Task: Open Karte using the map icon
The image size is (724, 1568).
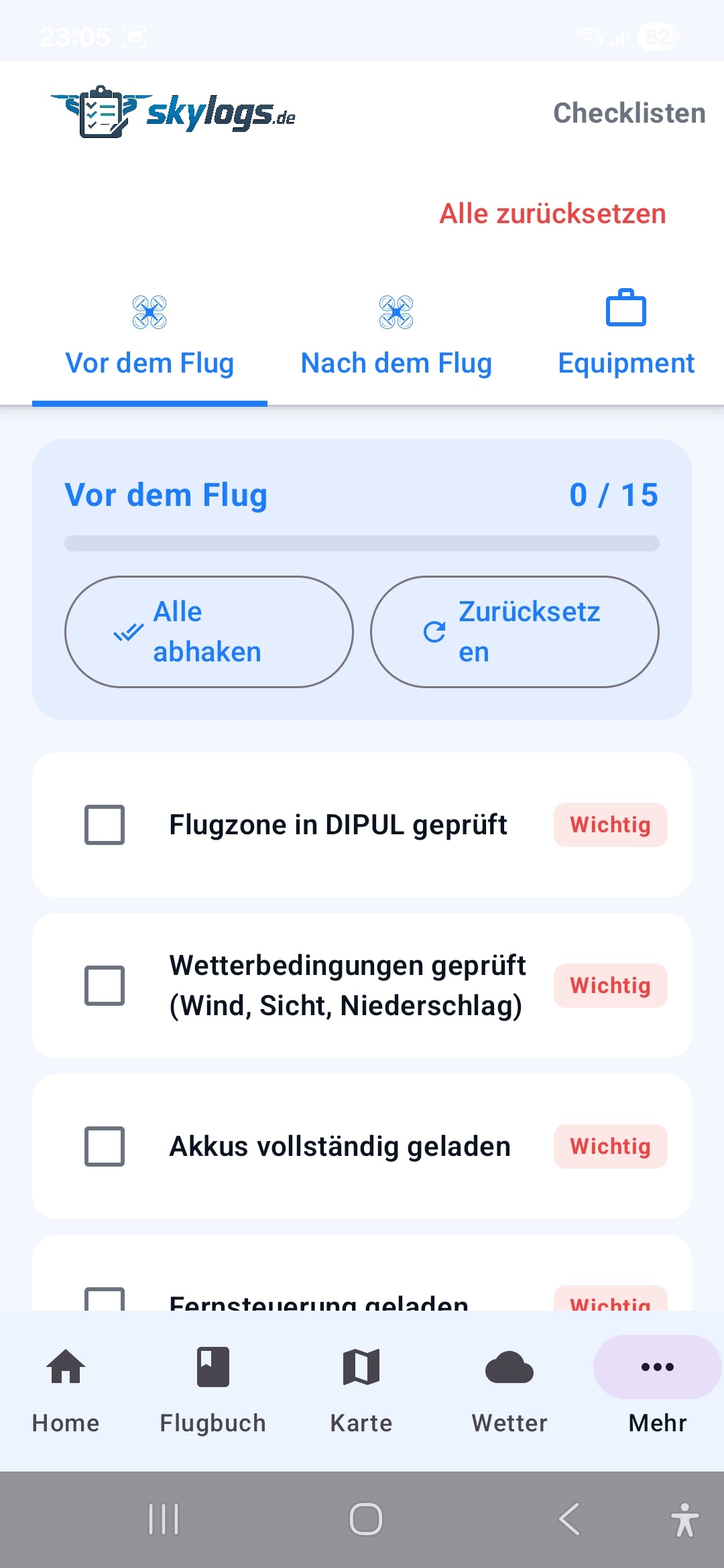Action: [361, 1367]
